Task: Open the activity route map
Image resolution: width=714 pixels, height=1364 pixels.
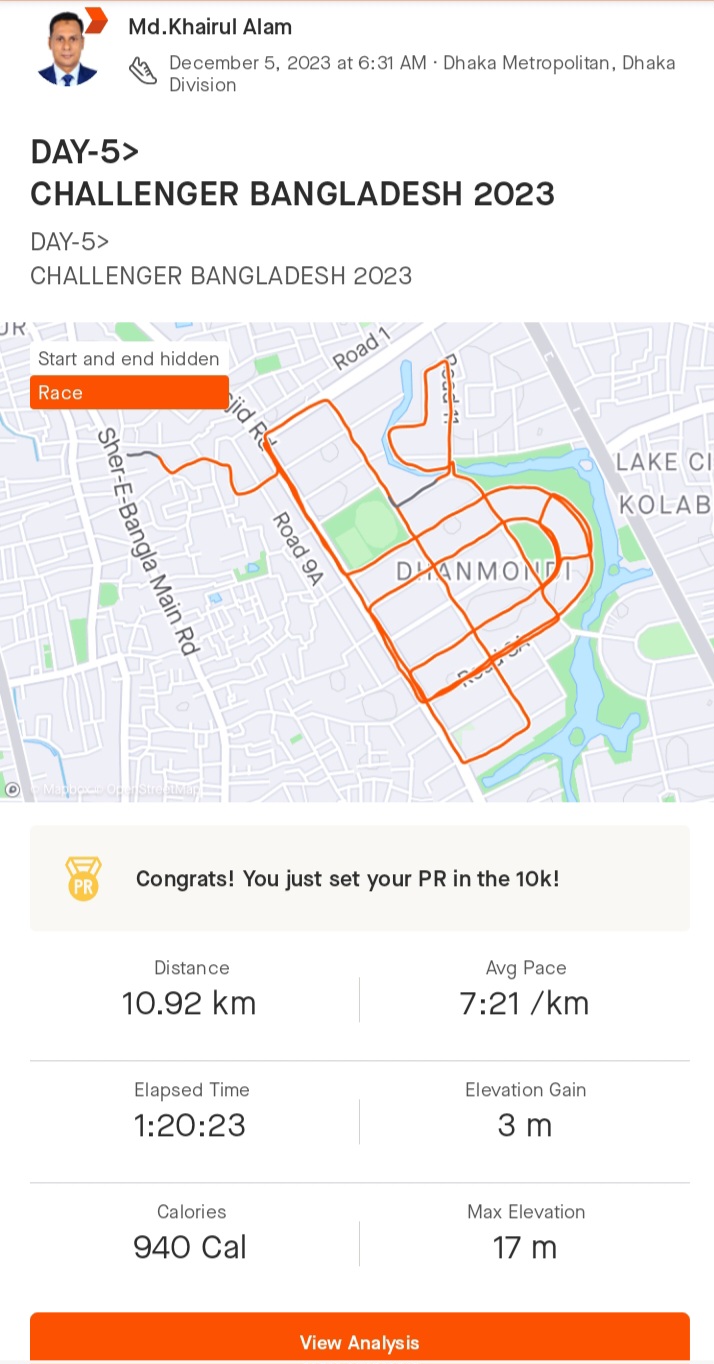Action: point(357,562)
